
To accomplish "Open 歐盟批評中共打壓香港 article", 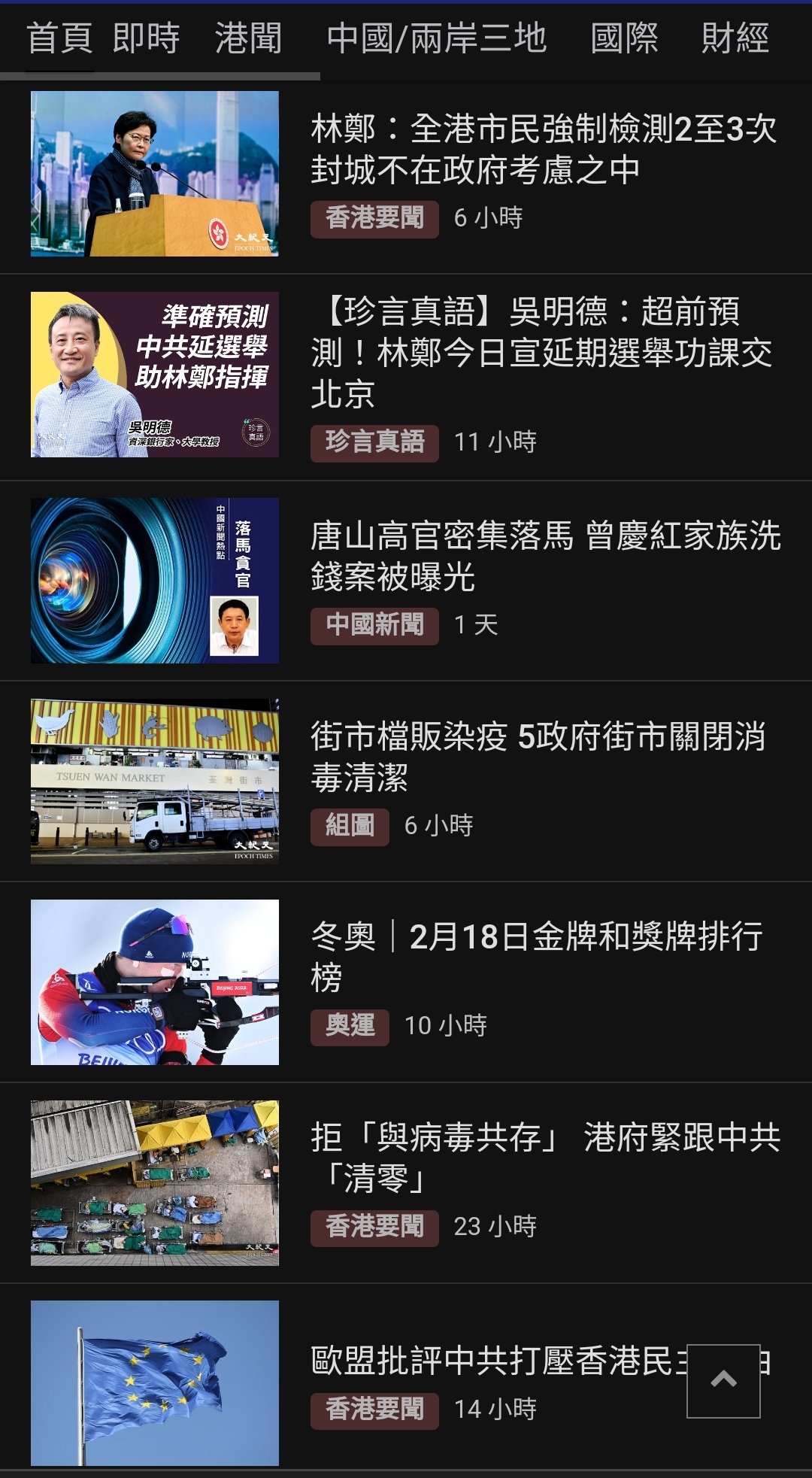I will [496, 1361].
